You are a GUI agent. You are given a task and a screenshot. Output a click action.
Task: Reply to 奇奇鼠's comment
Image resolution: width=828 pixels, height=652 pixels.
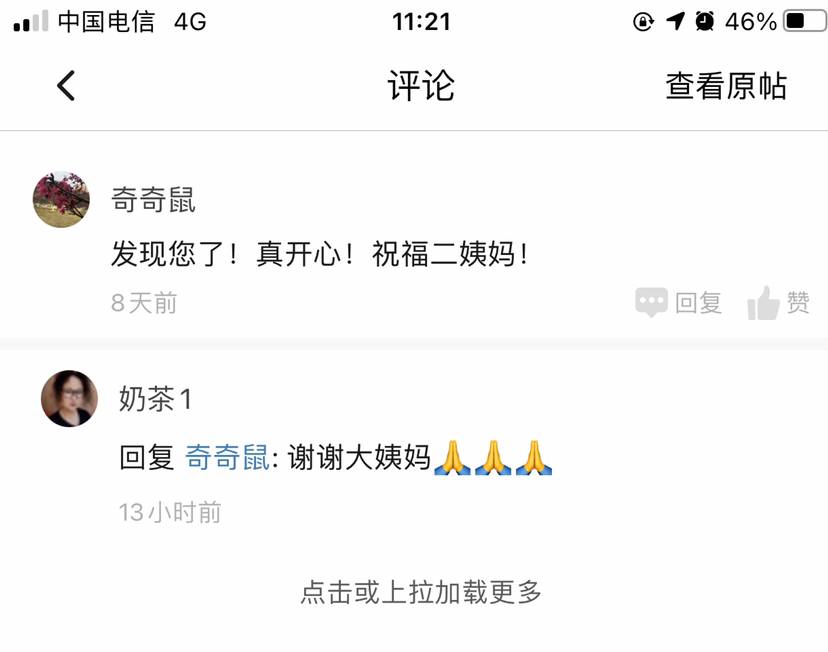(679, 303)
